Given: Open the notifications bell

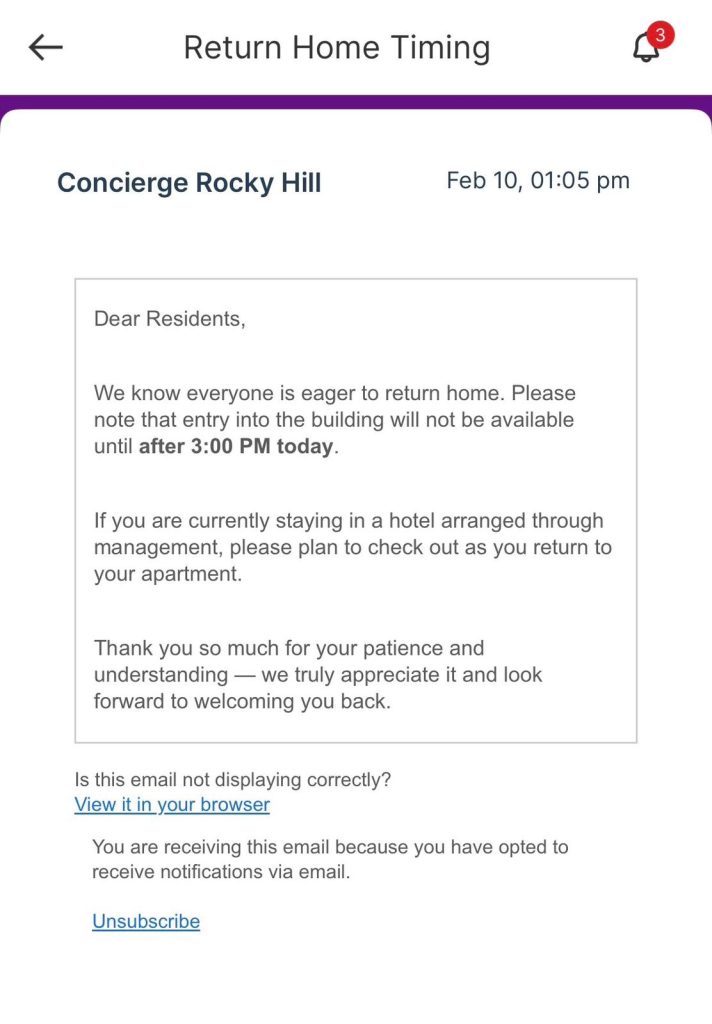Looking at the screenshot, I should click(x=648, y=47).
